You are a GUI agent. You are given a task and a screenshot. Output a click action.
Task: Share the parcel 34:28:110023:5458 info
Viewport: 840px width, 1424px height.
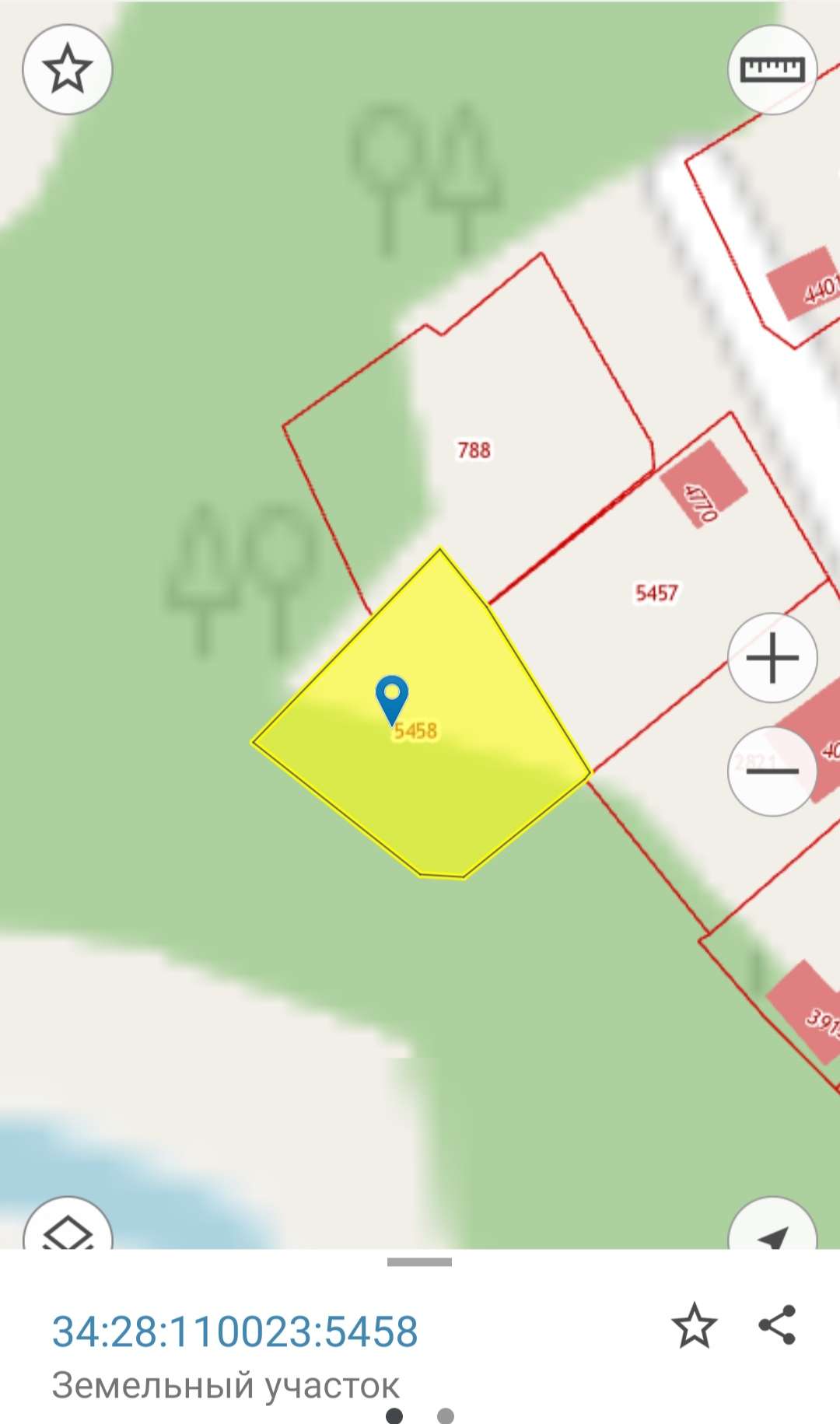click(777, 1324)
